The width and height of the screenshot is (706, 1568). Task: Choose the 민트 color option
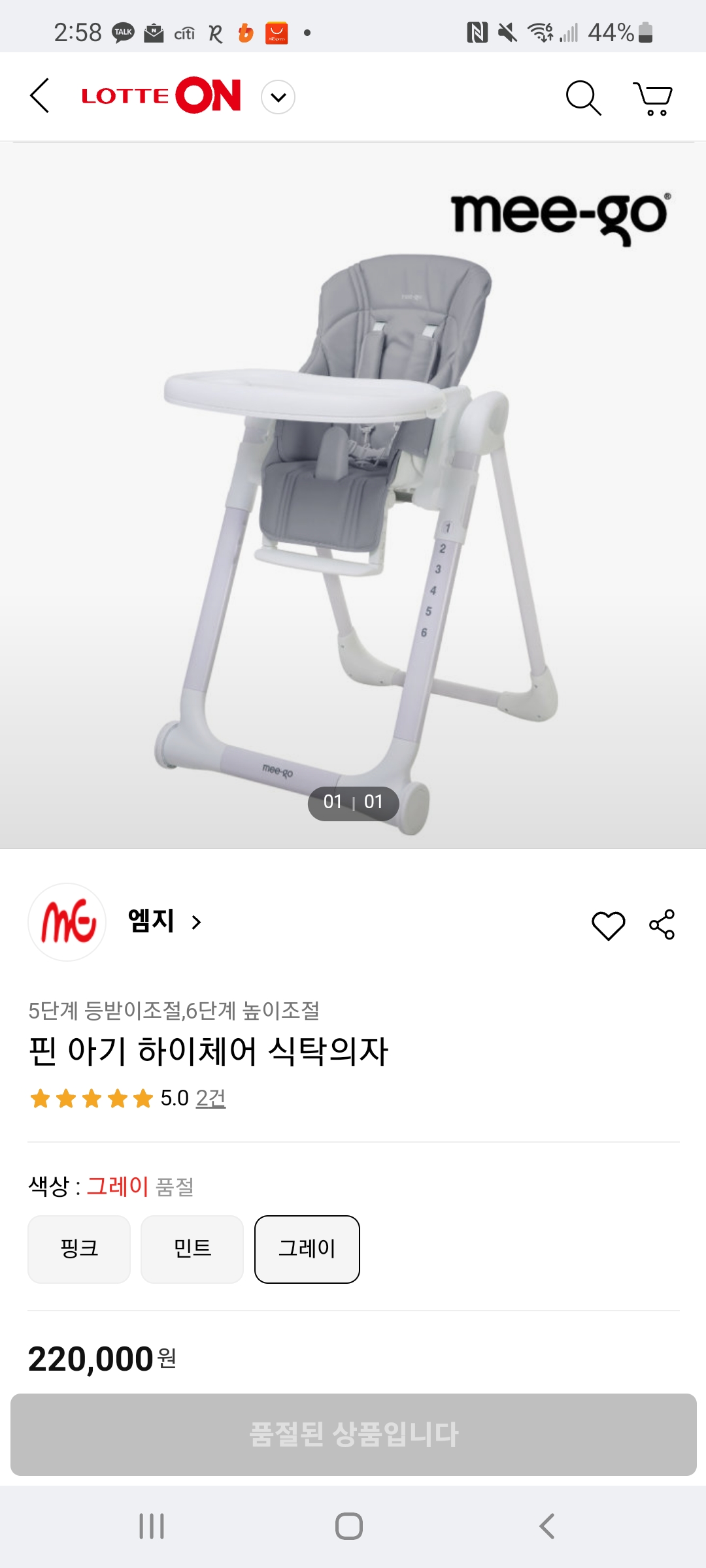coord(192,1249)
